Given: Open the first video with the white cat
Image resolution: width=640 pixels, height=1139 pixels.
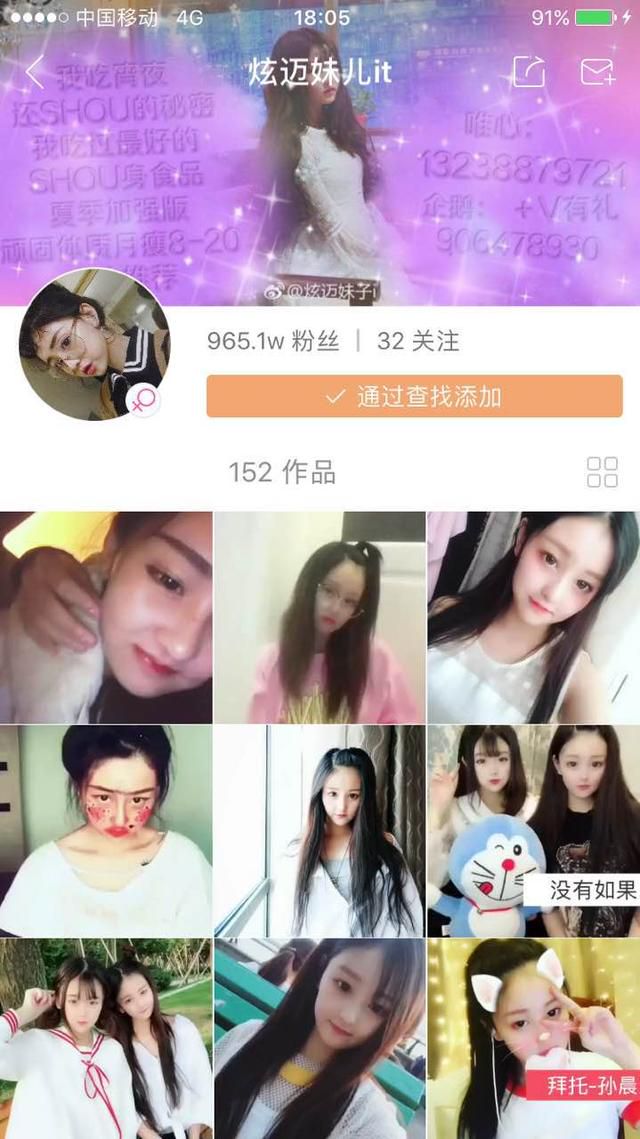Looking at the screenshot, I should pyautogui.click(x=106, y=617).
